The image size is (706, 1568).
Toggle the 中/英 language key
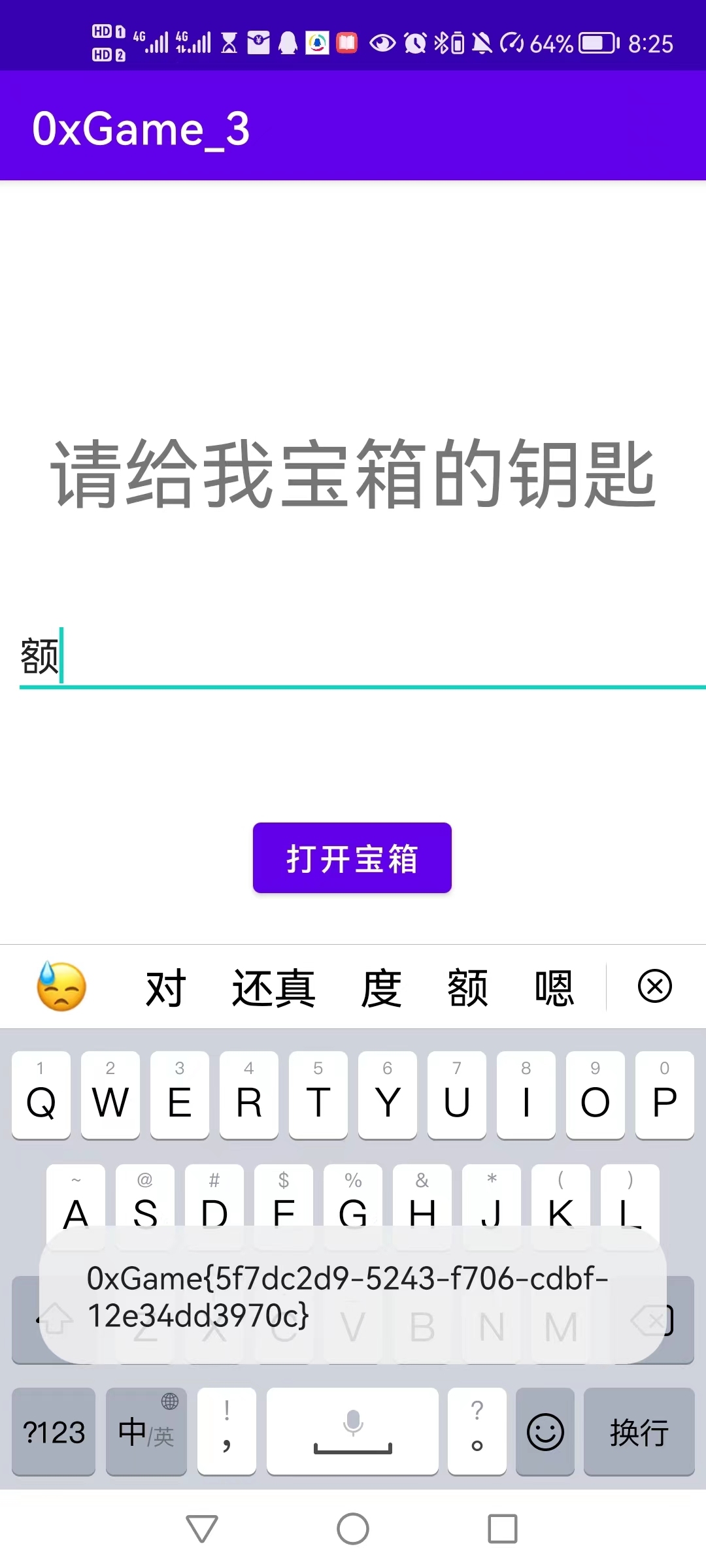click(146, 1431)
